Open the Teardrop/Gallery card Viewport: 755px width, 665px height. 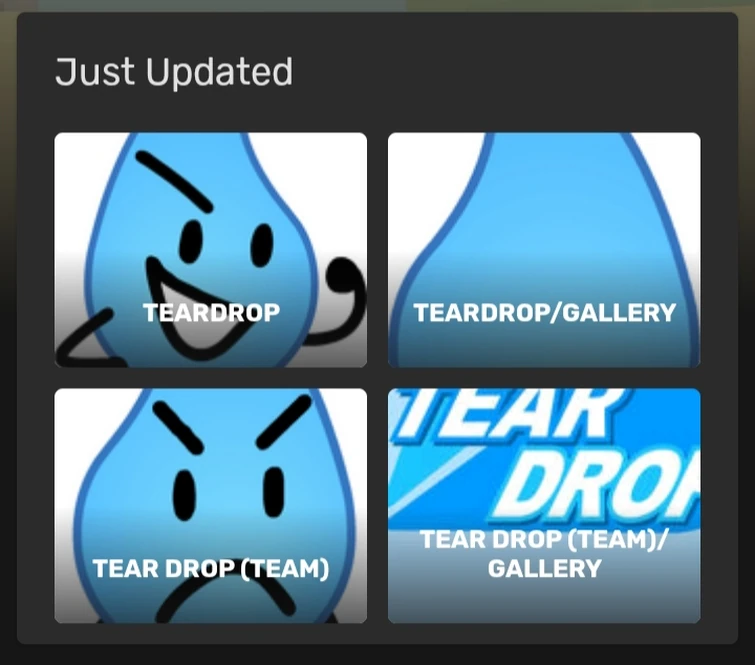[544, 250]
